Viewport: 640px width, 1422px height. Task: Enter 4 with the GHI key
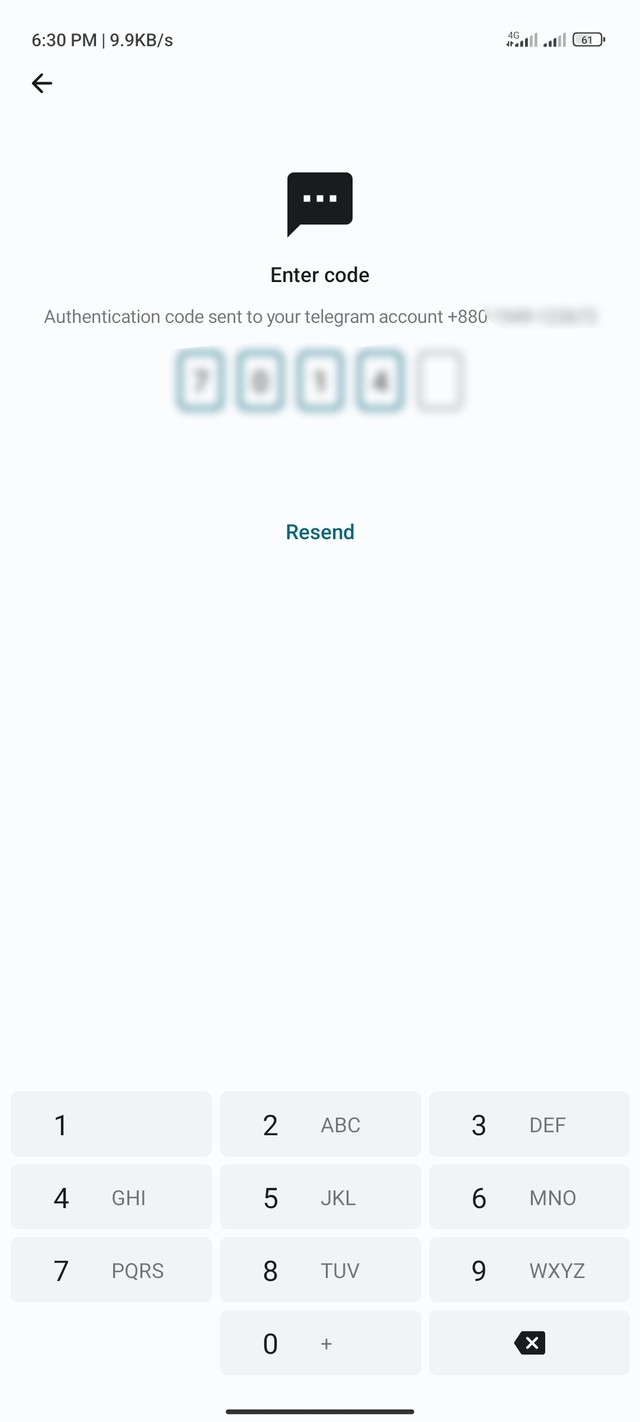[111, 1198]
